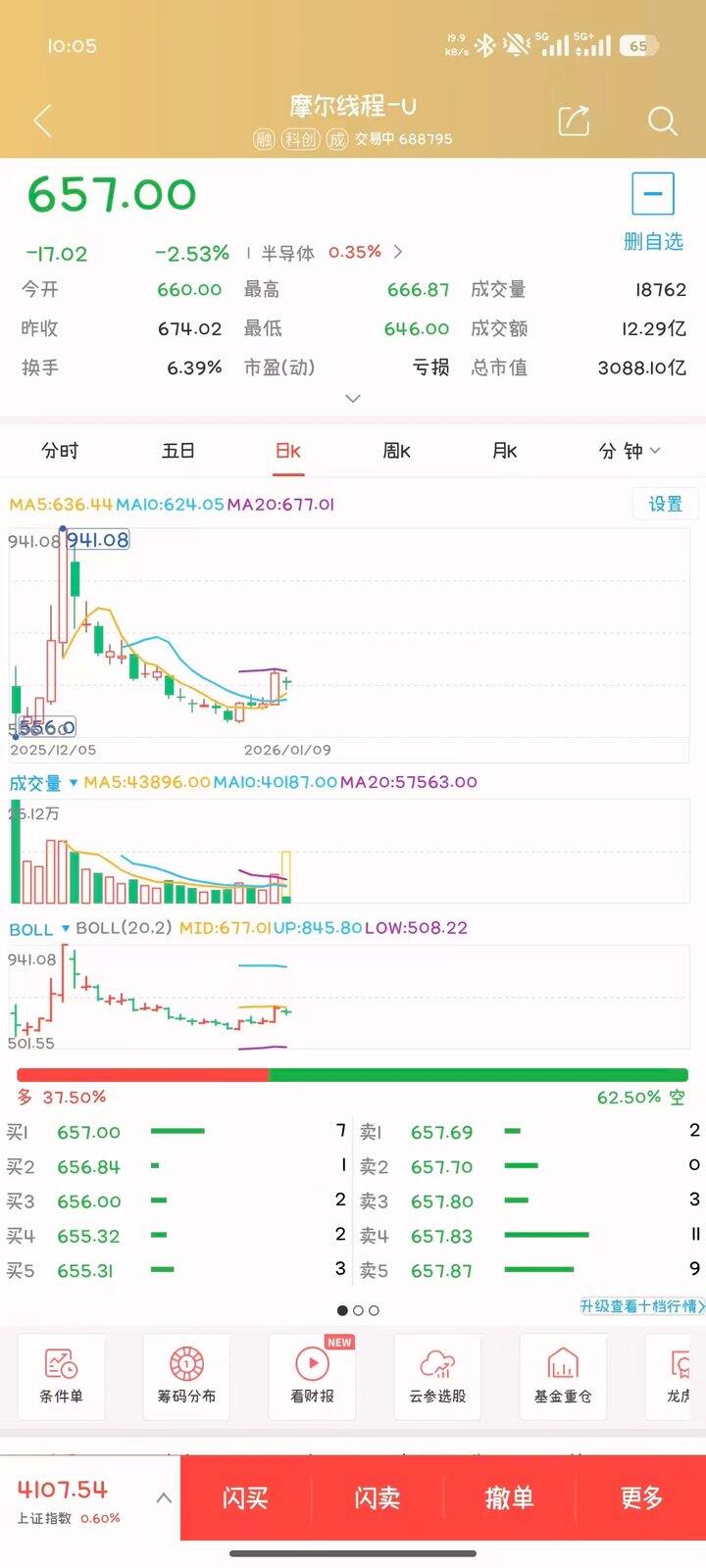706x1568 pixels.
Task: Select the second order book pagination dot
Action: coord(360,1309)
